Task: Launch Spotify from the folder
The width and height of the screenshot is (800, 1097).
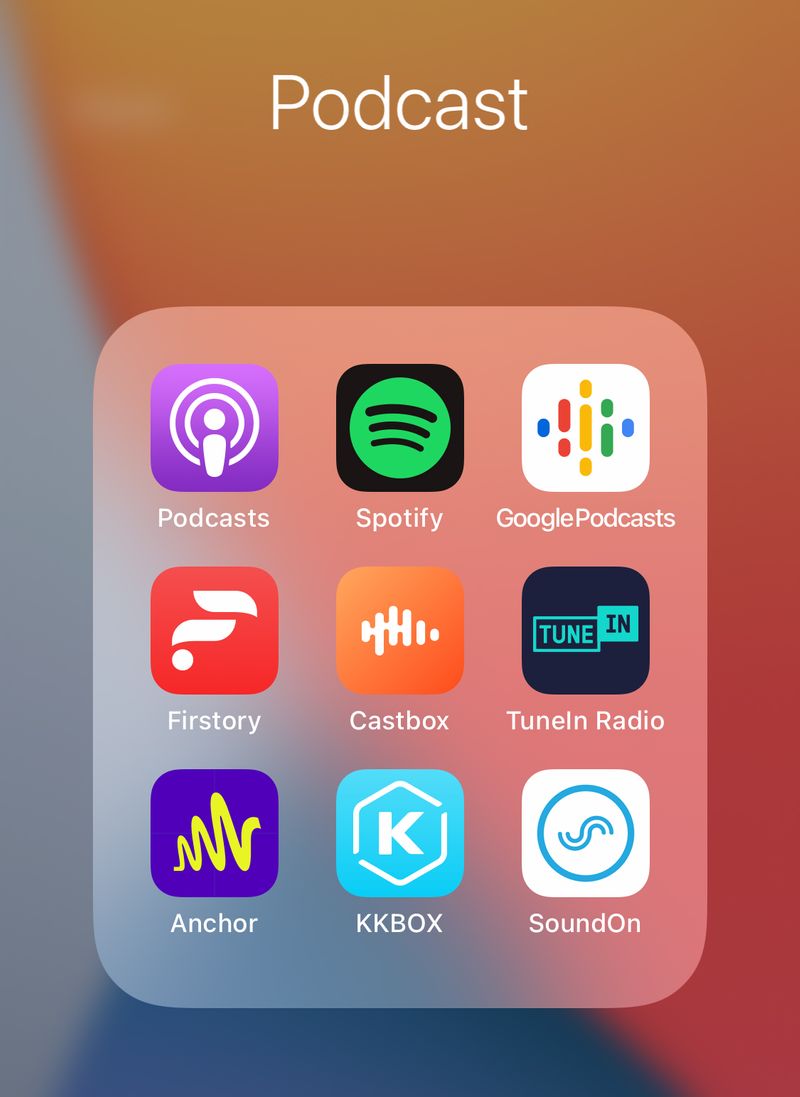Action: (x=399, y=428)
